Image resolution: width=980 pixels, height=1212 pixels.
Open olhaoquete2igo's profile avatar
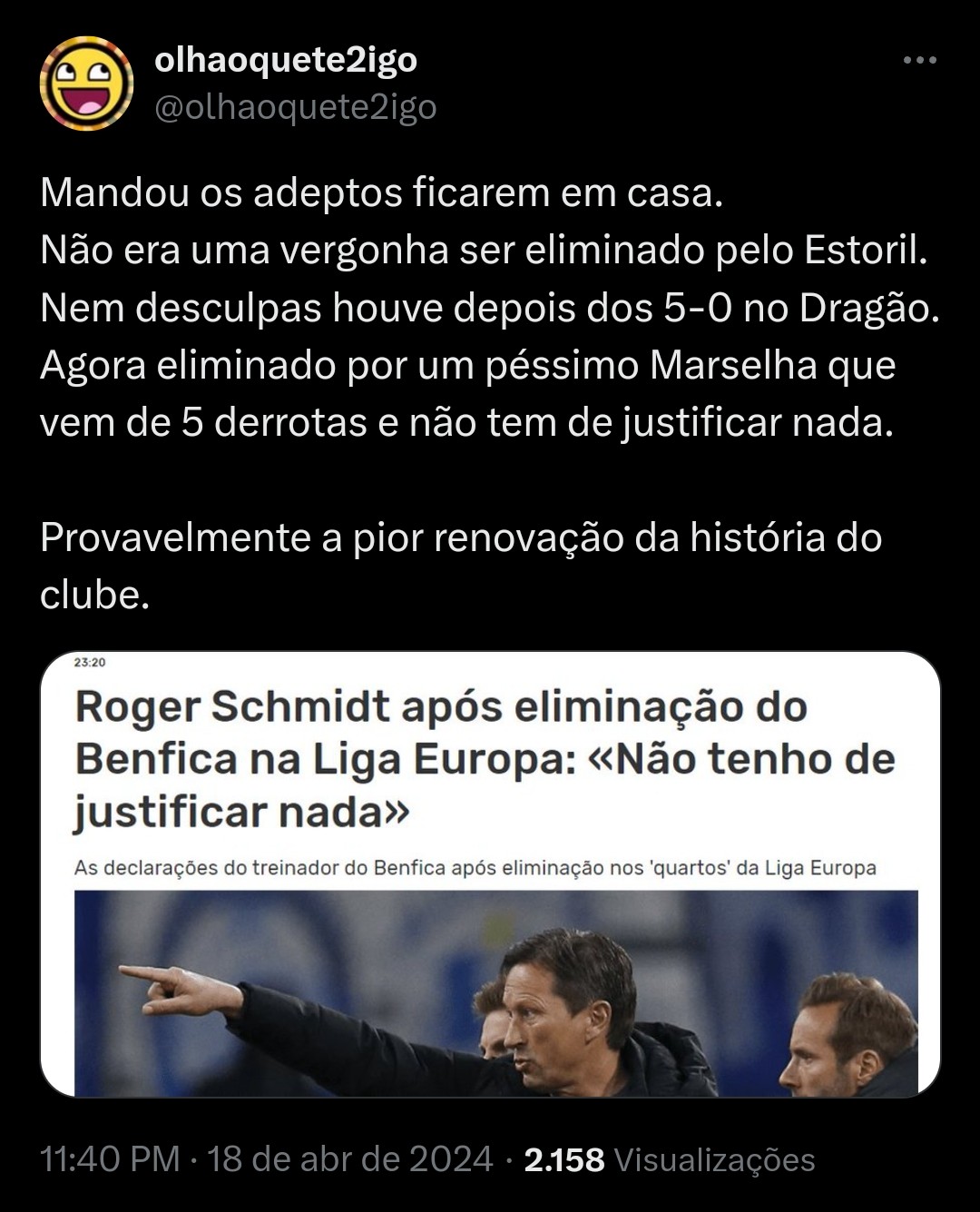click(x=86, y=84)
